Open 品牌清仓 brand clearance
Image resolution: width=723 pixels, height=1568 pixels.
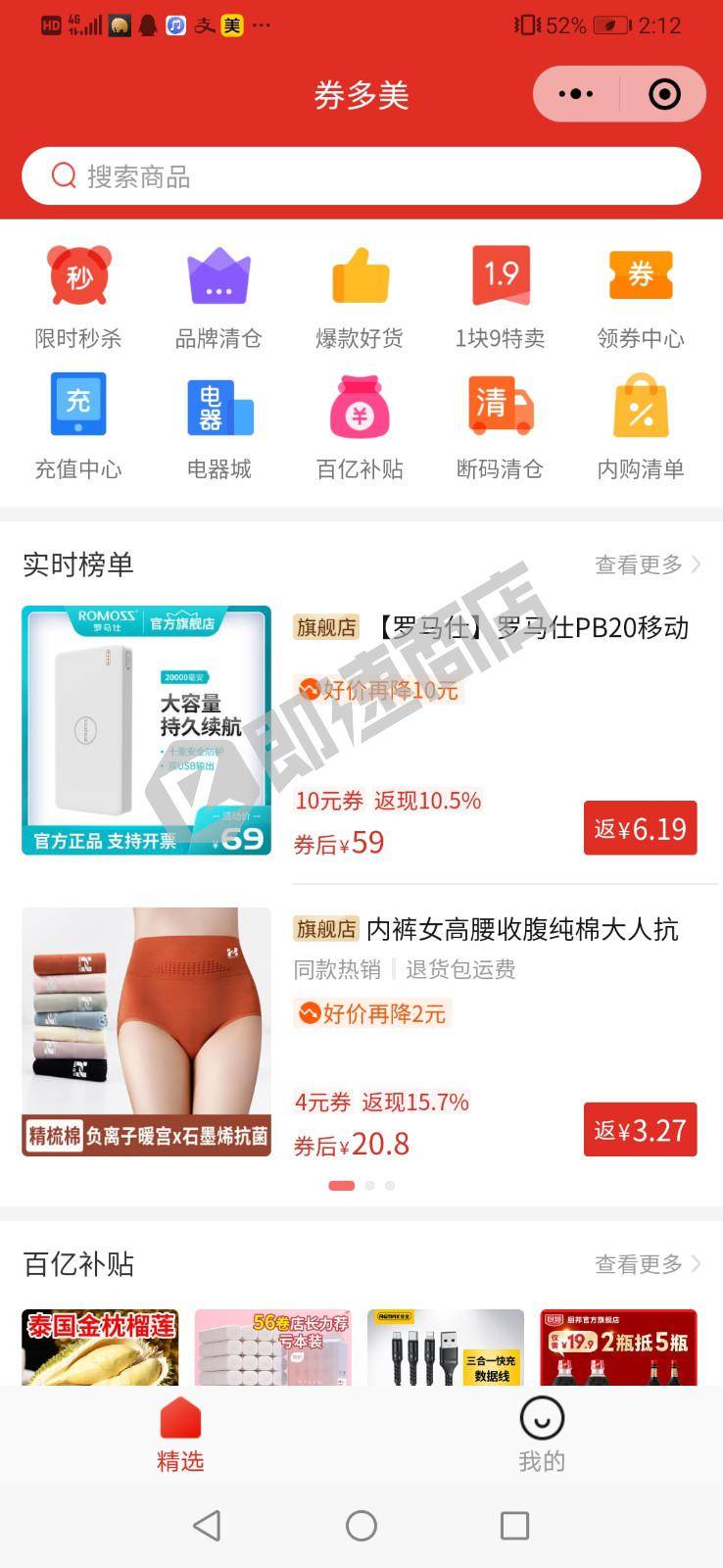(218, 296)
